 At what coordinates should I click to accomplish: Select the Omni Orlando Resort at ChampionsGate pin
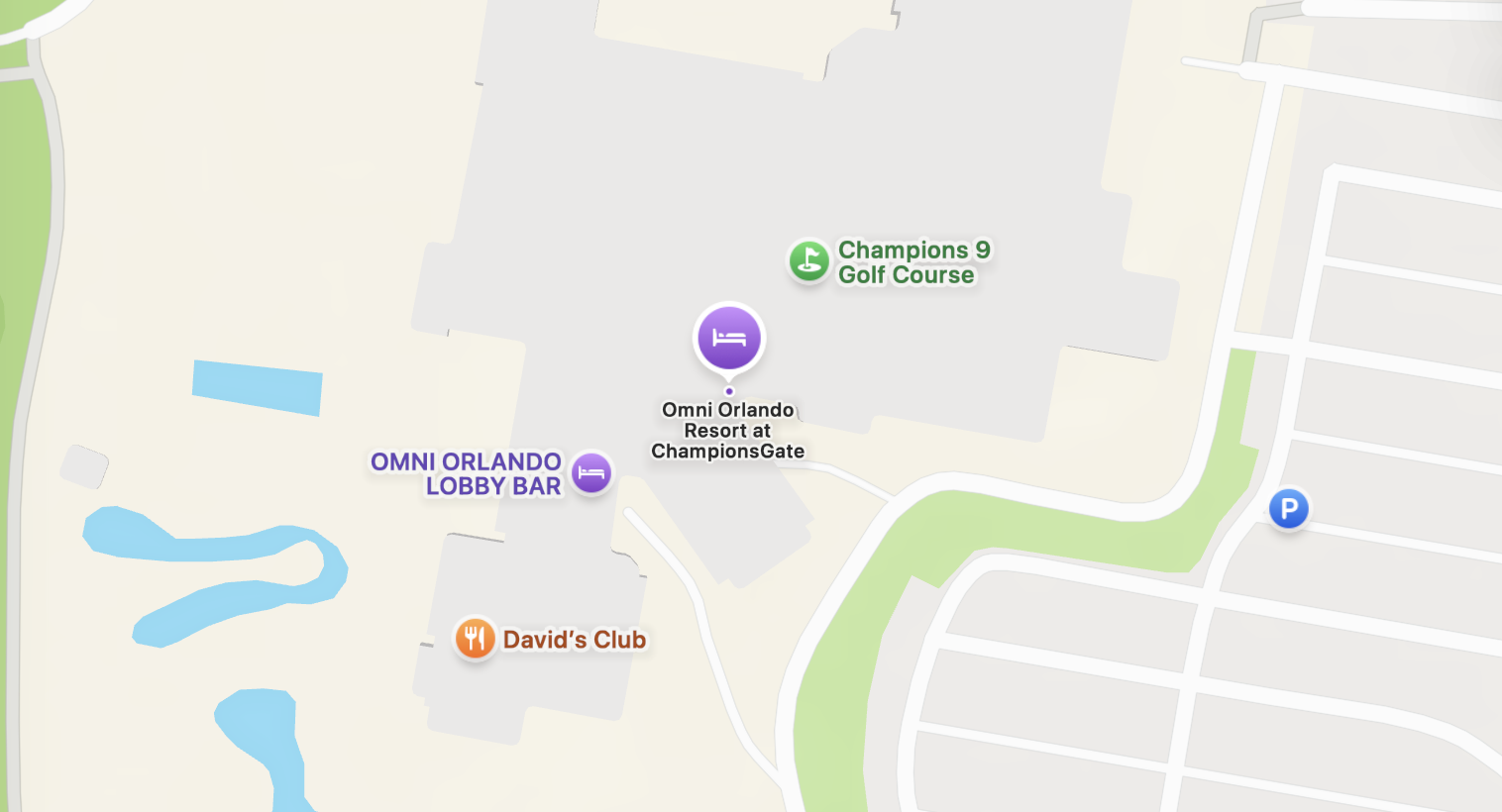729,338
